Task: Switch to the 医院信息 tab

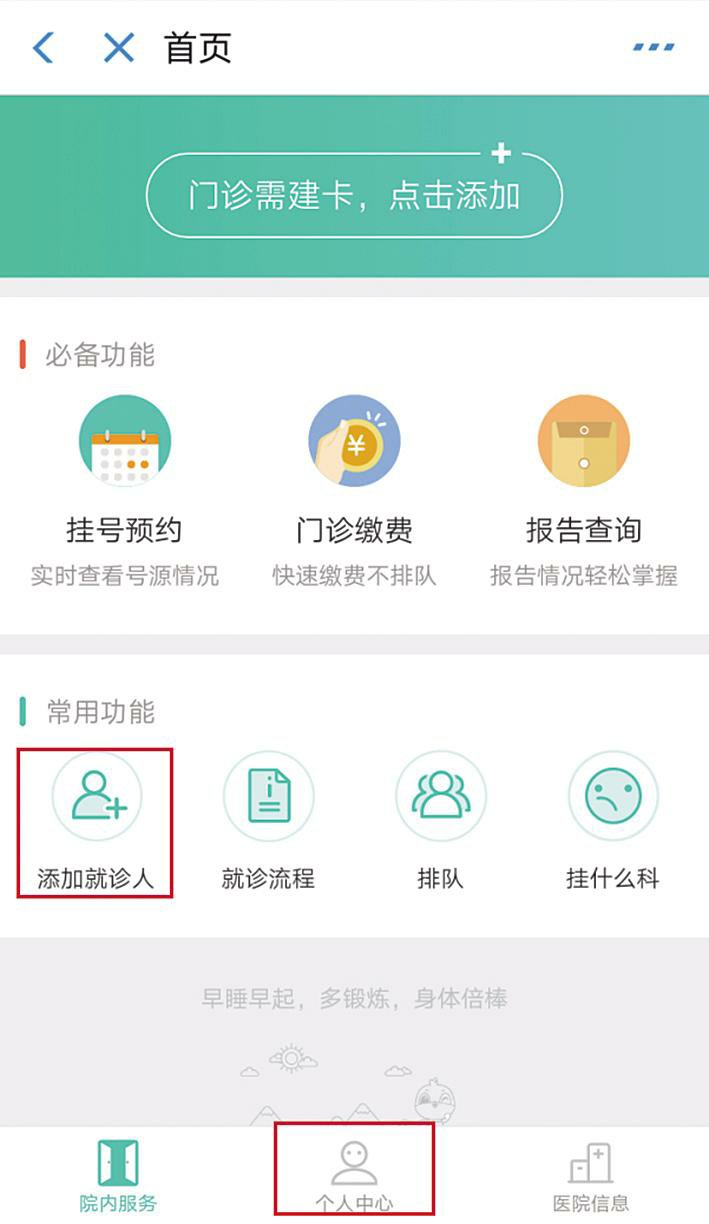Action: pos(590,1176)
